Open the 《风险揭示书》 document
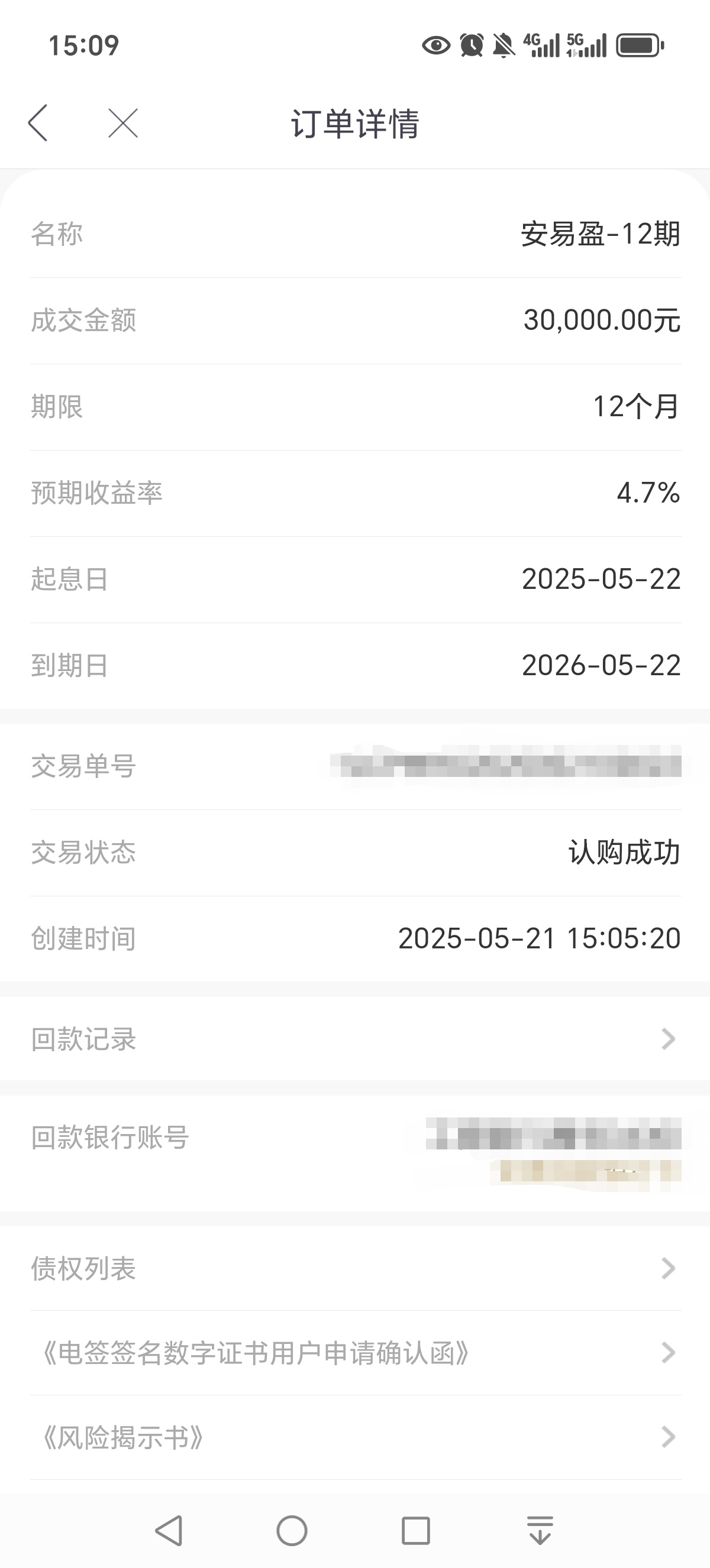Image resolution: width=710 pixels, height=1568 pixels. 355,1438
